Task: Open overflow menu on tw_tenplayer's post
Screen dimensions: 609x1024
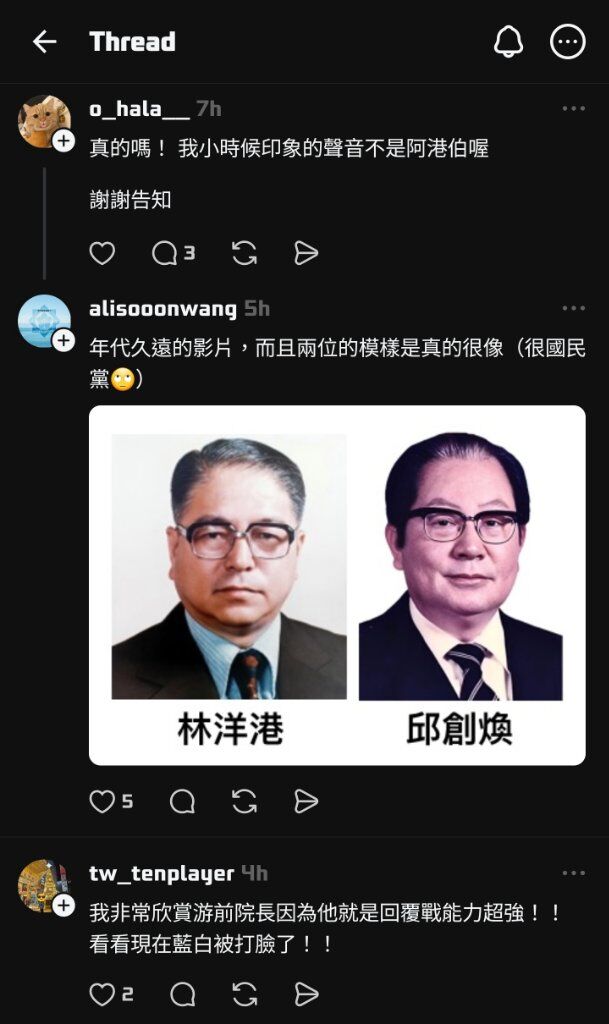Action: tap(573, 873)
